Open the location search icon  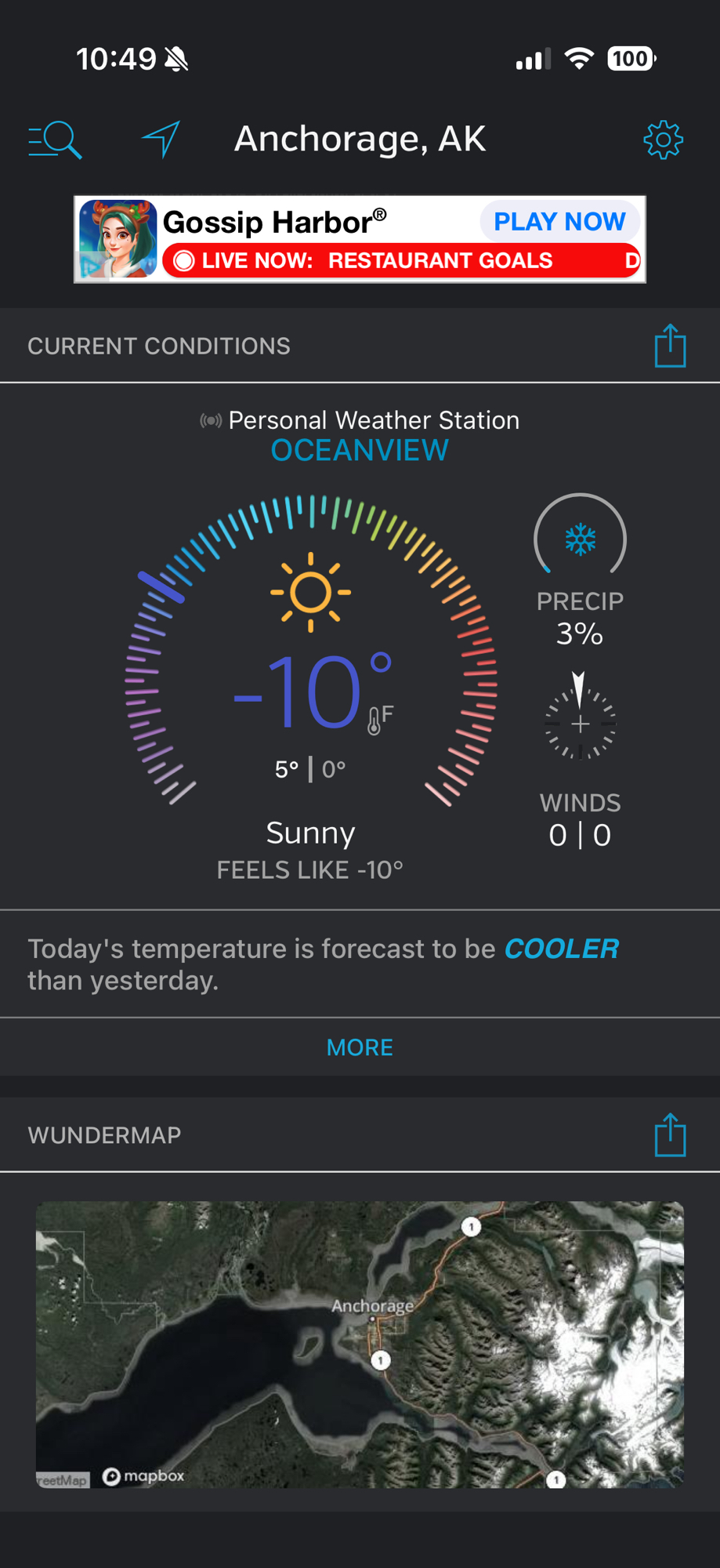pyautogui.click(x=56, y=140)
